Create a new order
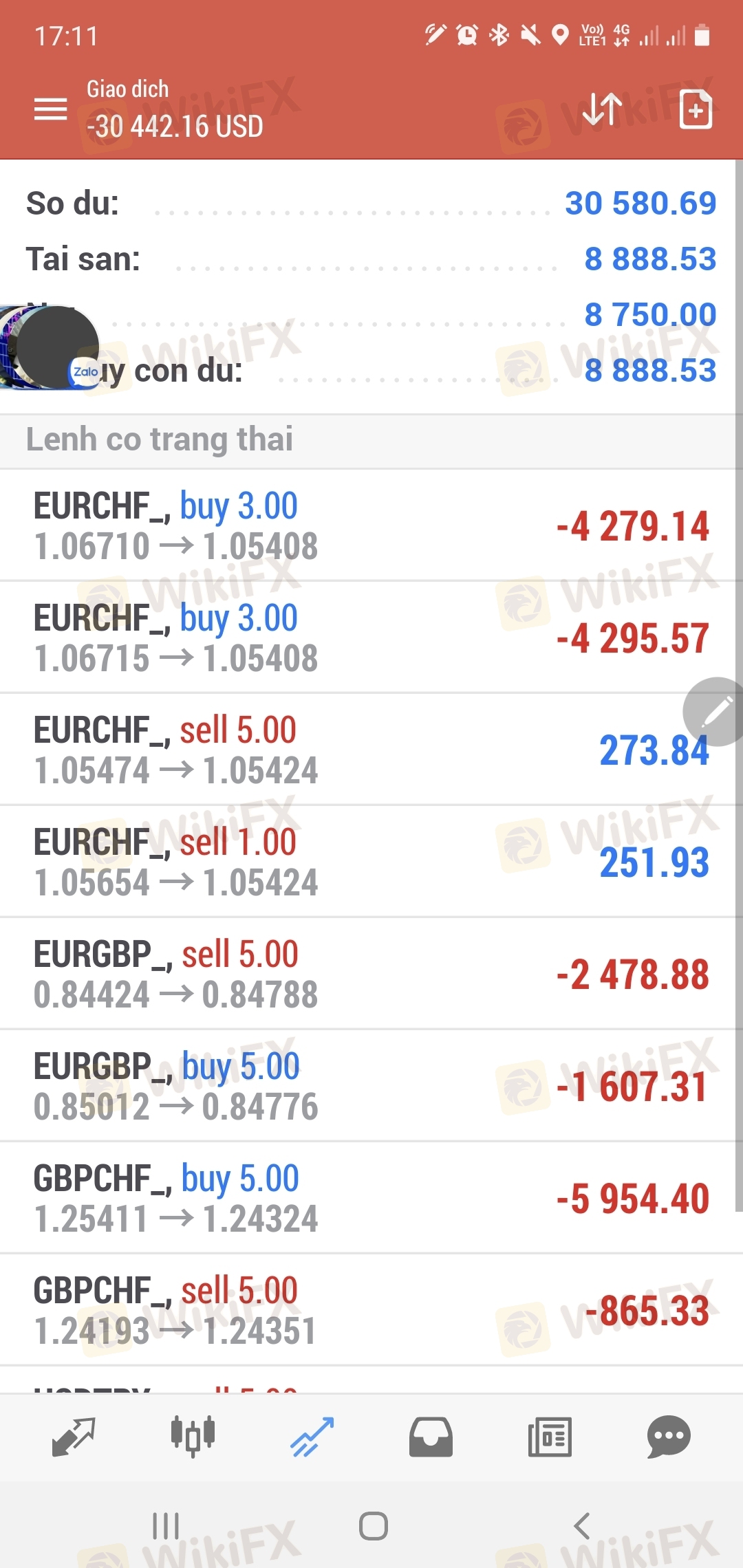The height and width of the screenshot is (1568, 743). point(696,109)
